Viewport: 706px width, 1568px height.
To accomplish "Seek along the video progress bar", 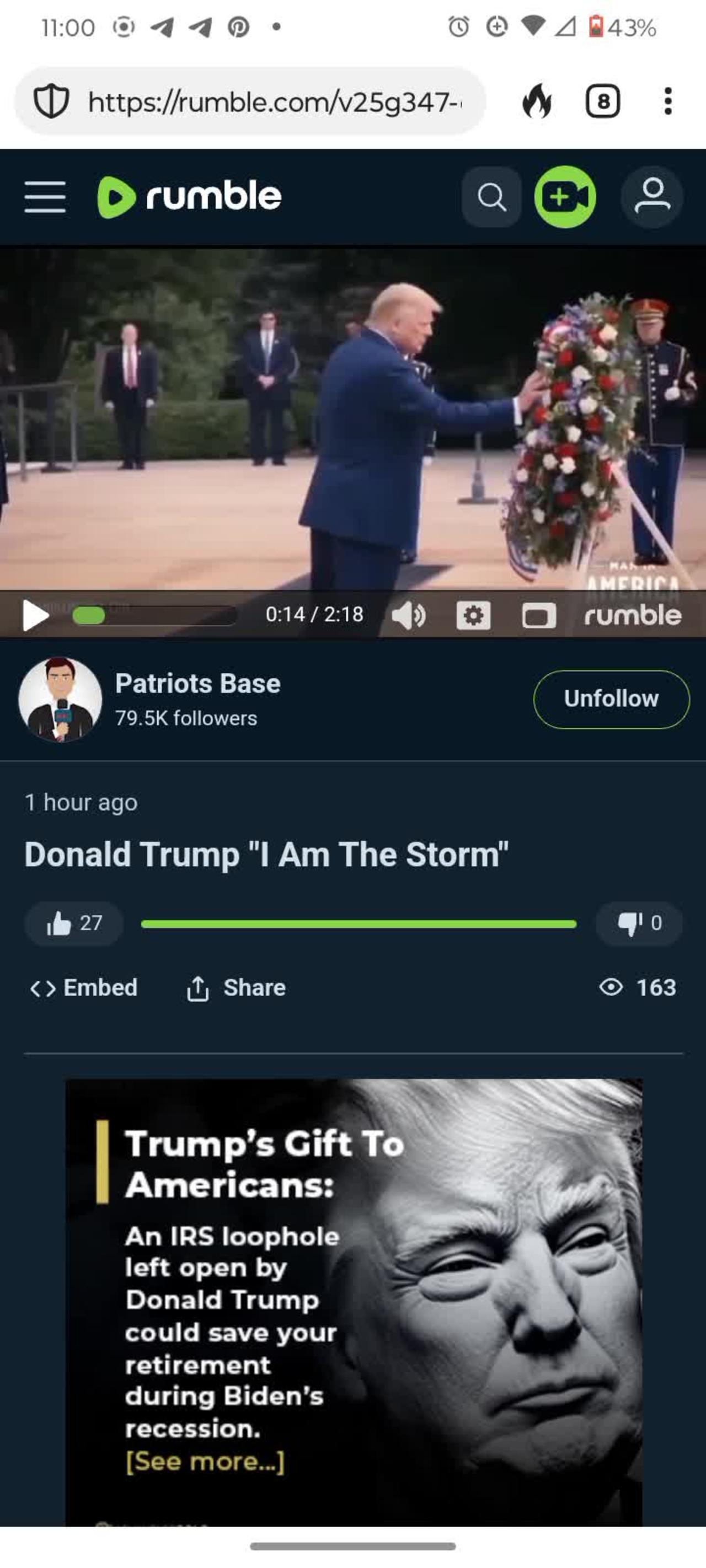I will (x=154, y=615).
